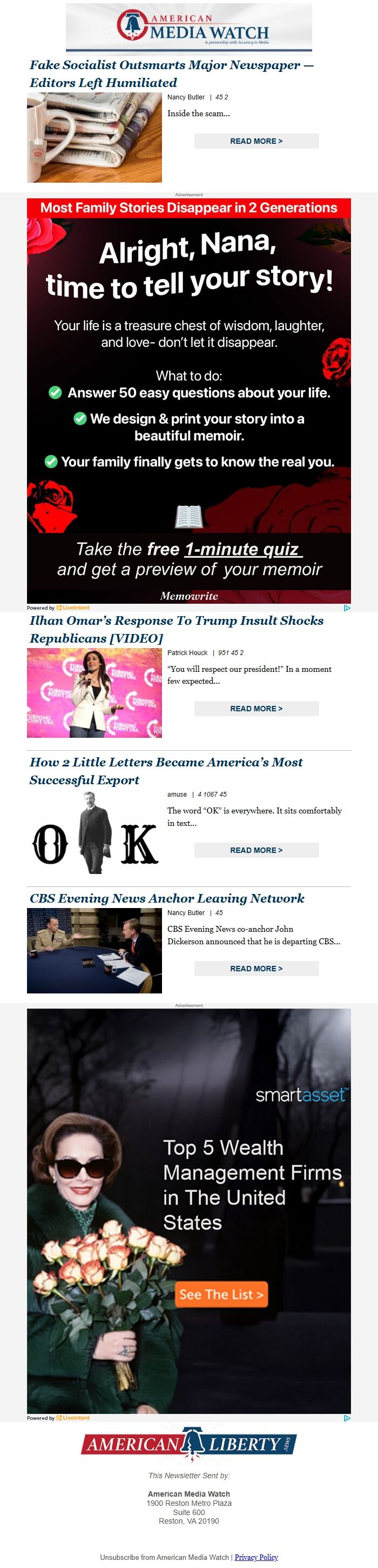Image resolution: width=378 pixels, height=1568 pixels.
Task: Open the CBS Evening News Anchor headline
Action: click(x=167, y=898)
